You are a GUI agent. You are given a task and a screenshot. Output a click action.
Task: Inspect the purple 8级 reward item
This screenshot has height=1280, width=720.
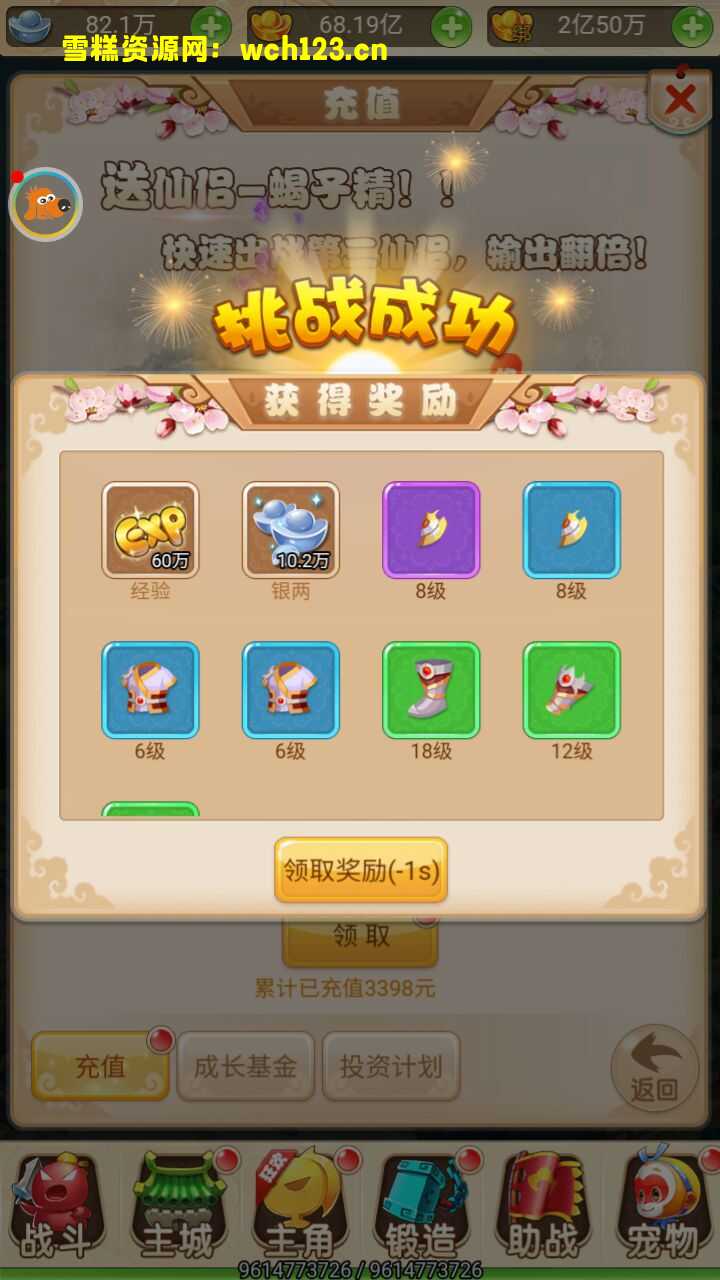pos(431,530)
